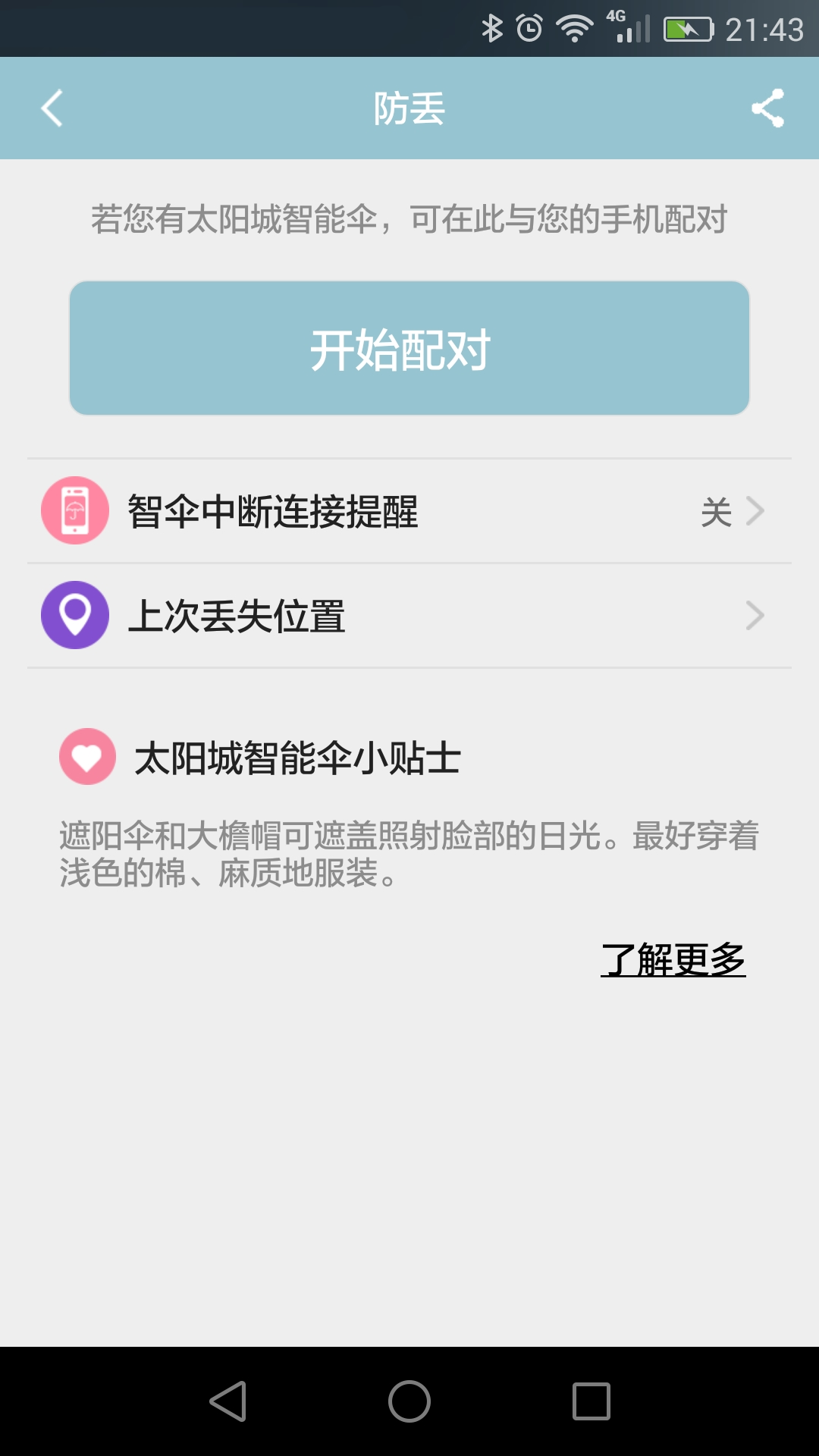Tap the back arrow in the header
The height and width of the screenshot is (1456, 819).
click(52, 108)
